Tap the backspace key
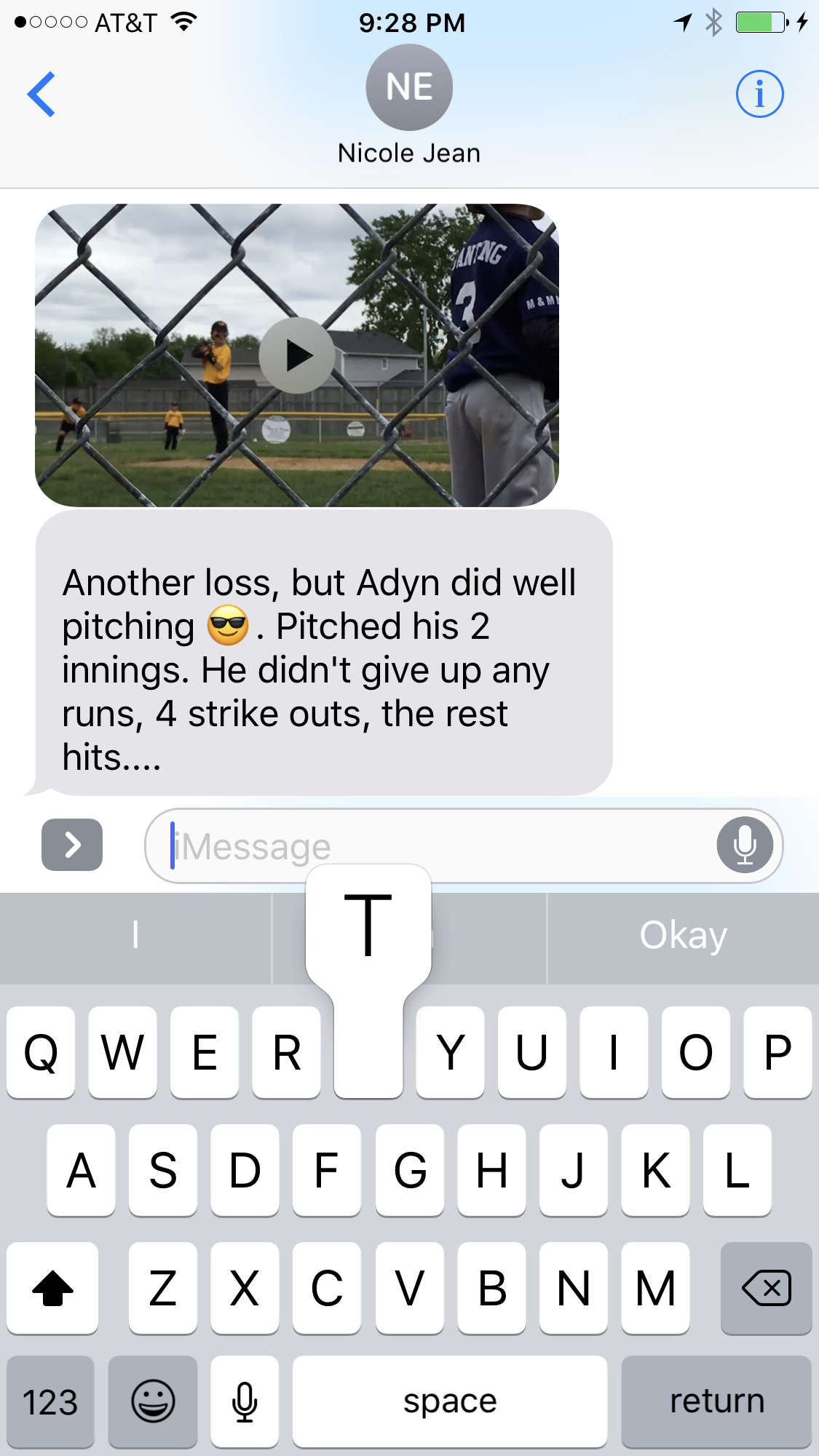 [x=766, y=1288]
